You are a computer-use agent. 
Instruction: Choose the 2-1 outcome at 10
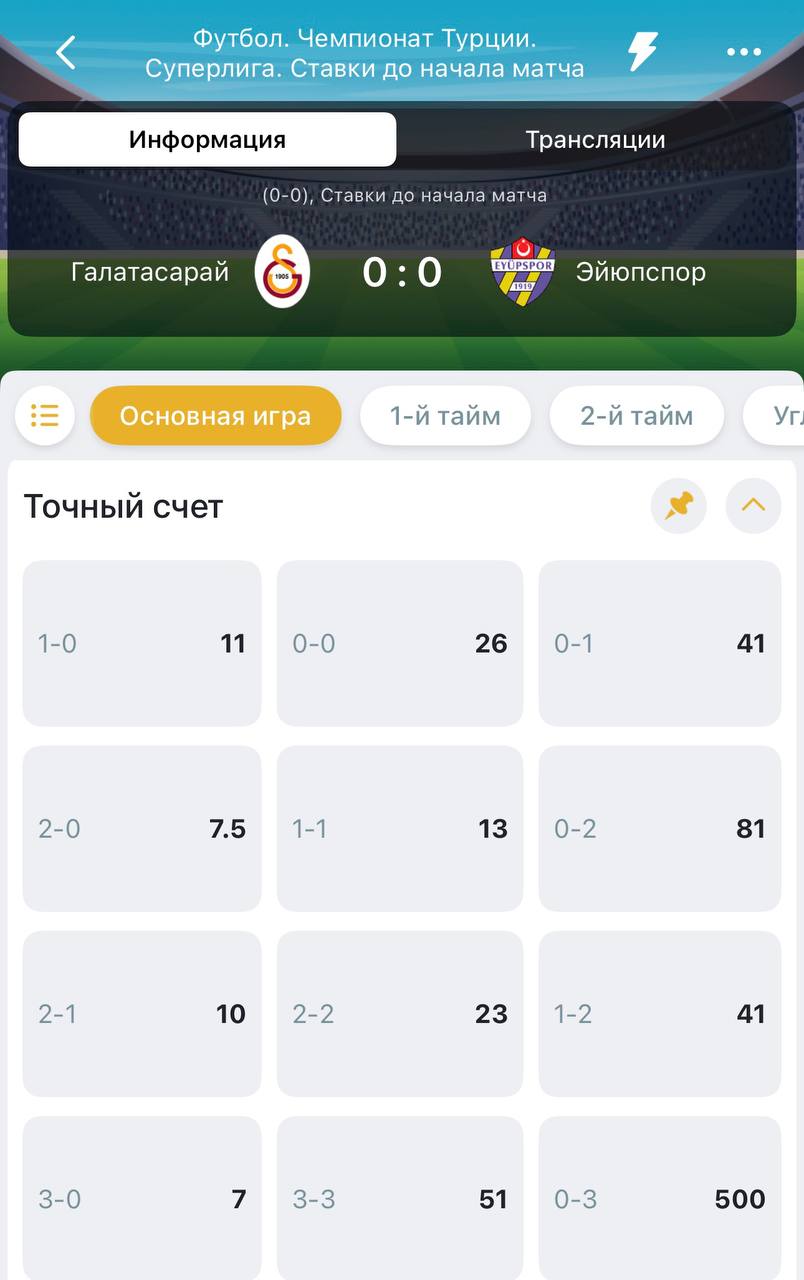coord(142,1013)
